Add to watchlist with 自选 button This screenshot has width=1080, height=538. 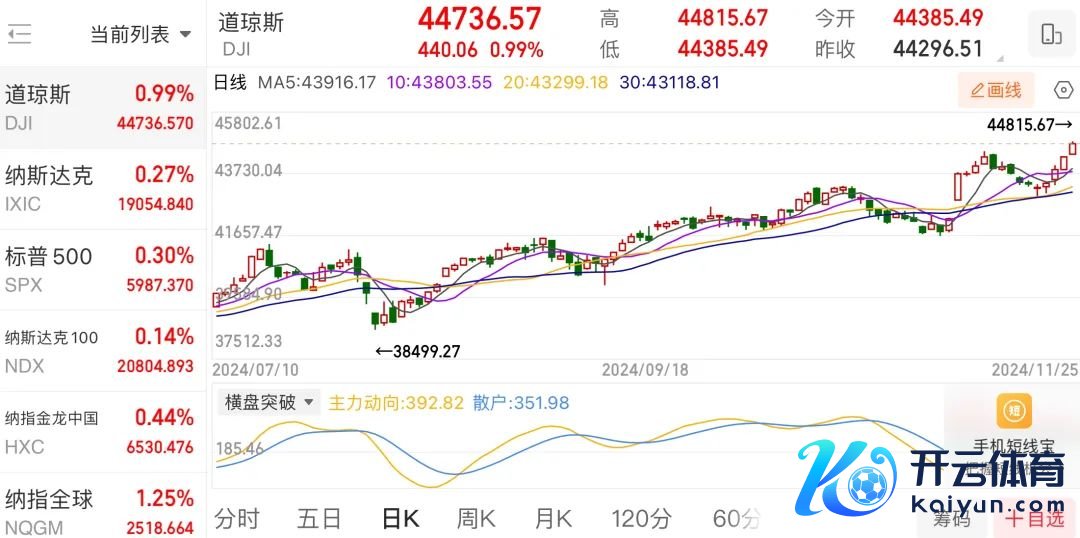pos(1034,519)
